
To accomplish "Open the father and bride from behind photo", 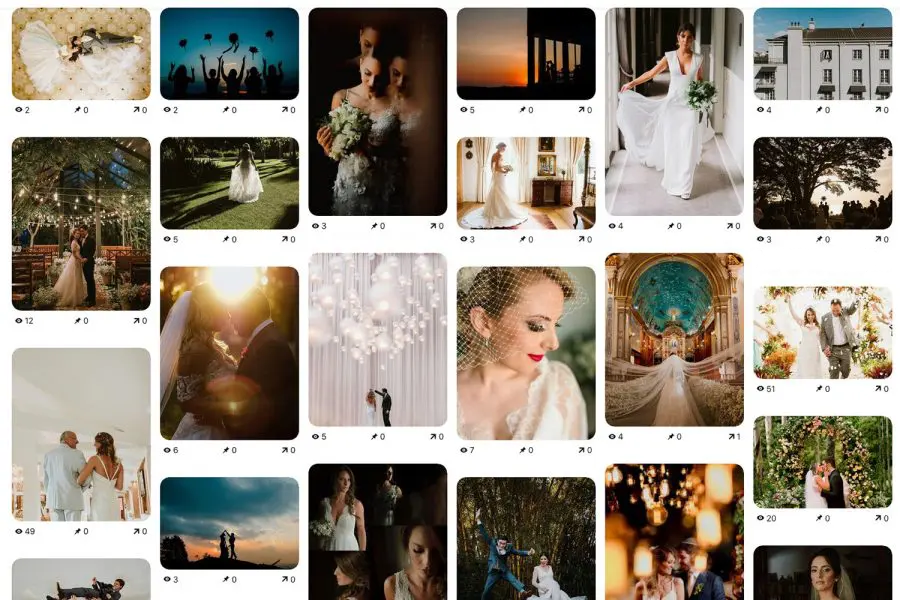I will coord(81,434).
